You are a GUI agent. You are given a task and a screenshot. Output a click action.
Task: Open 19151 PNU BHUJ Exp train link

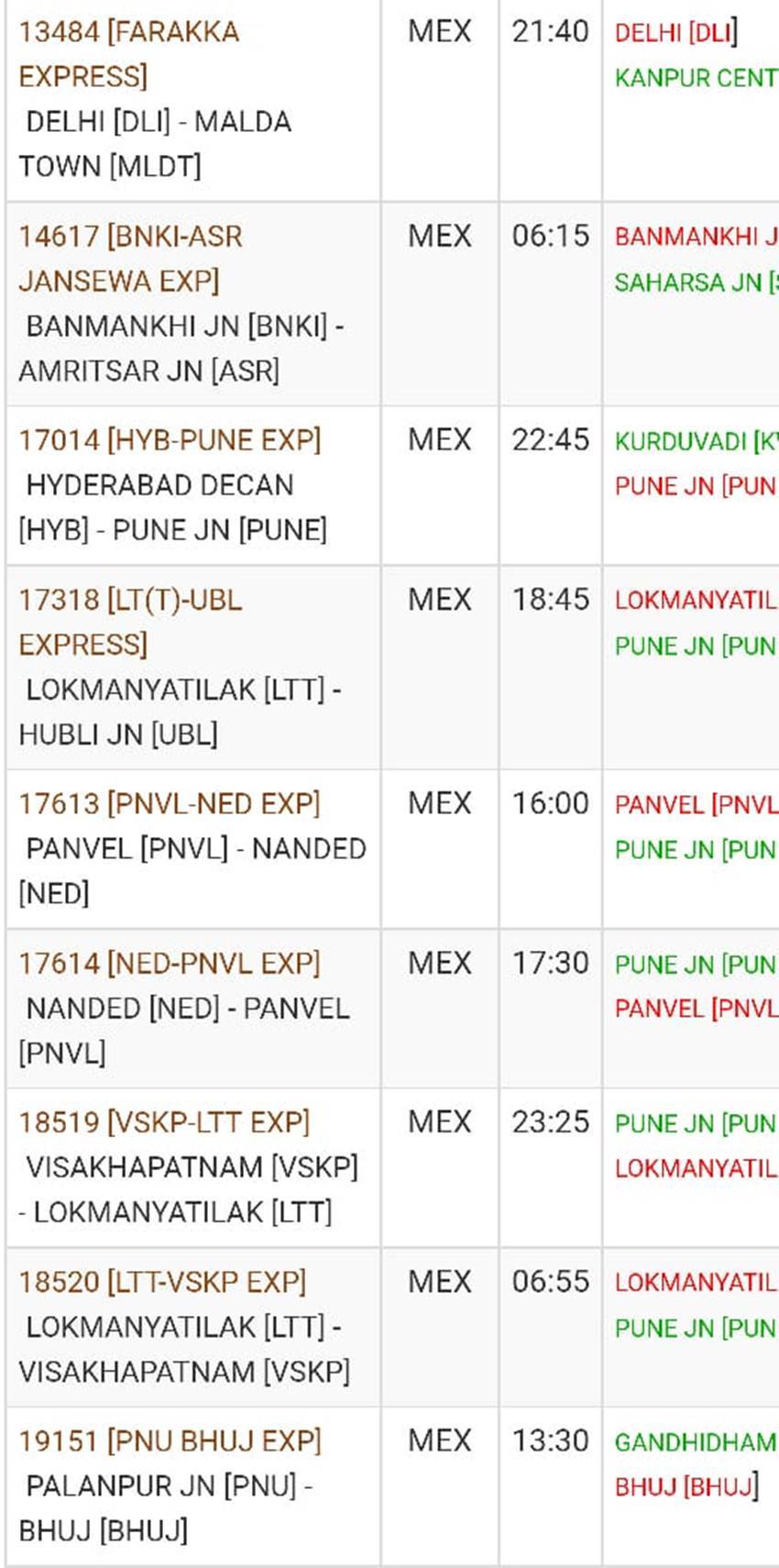coord(170,1441)
